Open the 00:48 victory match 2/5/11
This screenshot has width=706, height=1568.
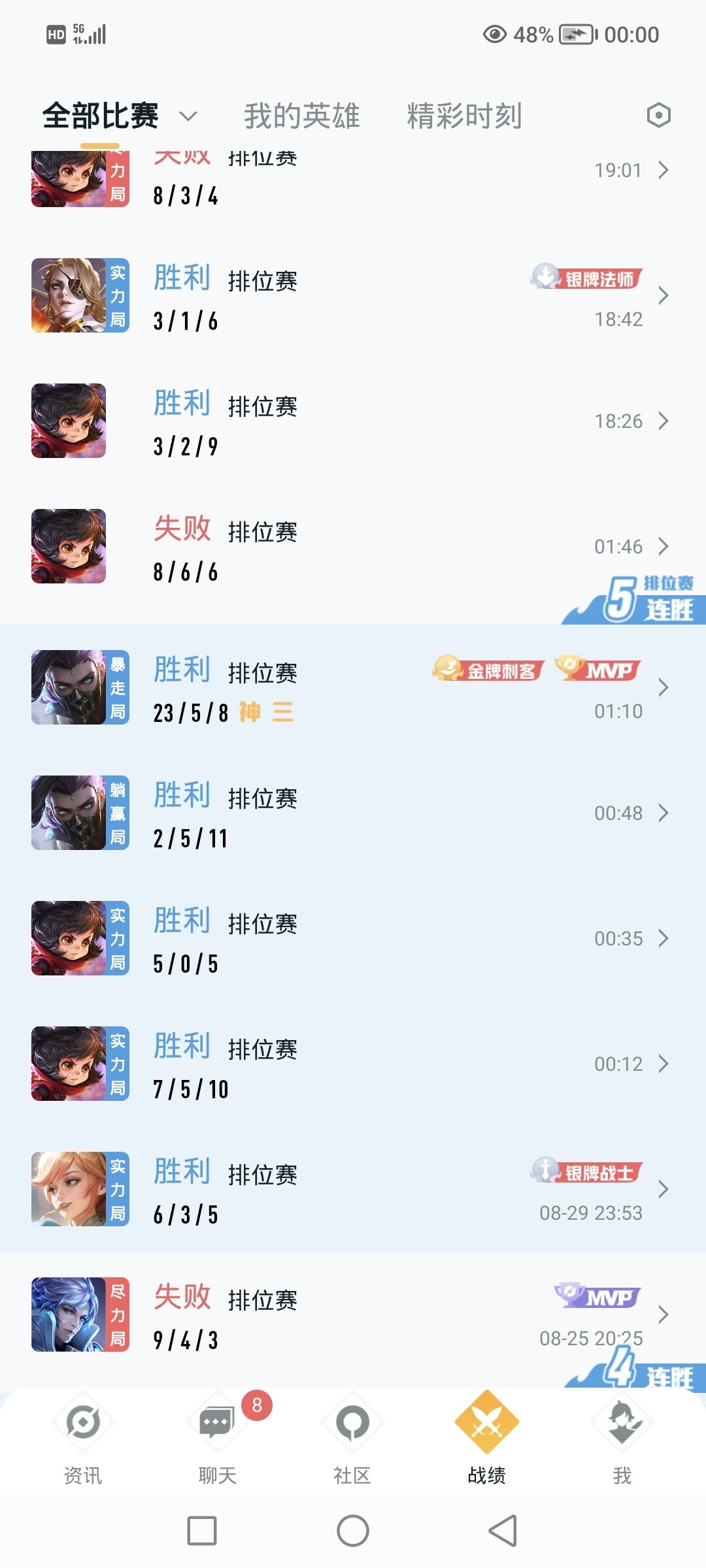(353, 813)
